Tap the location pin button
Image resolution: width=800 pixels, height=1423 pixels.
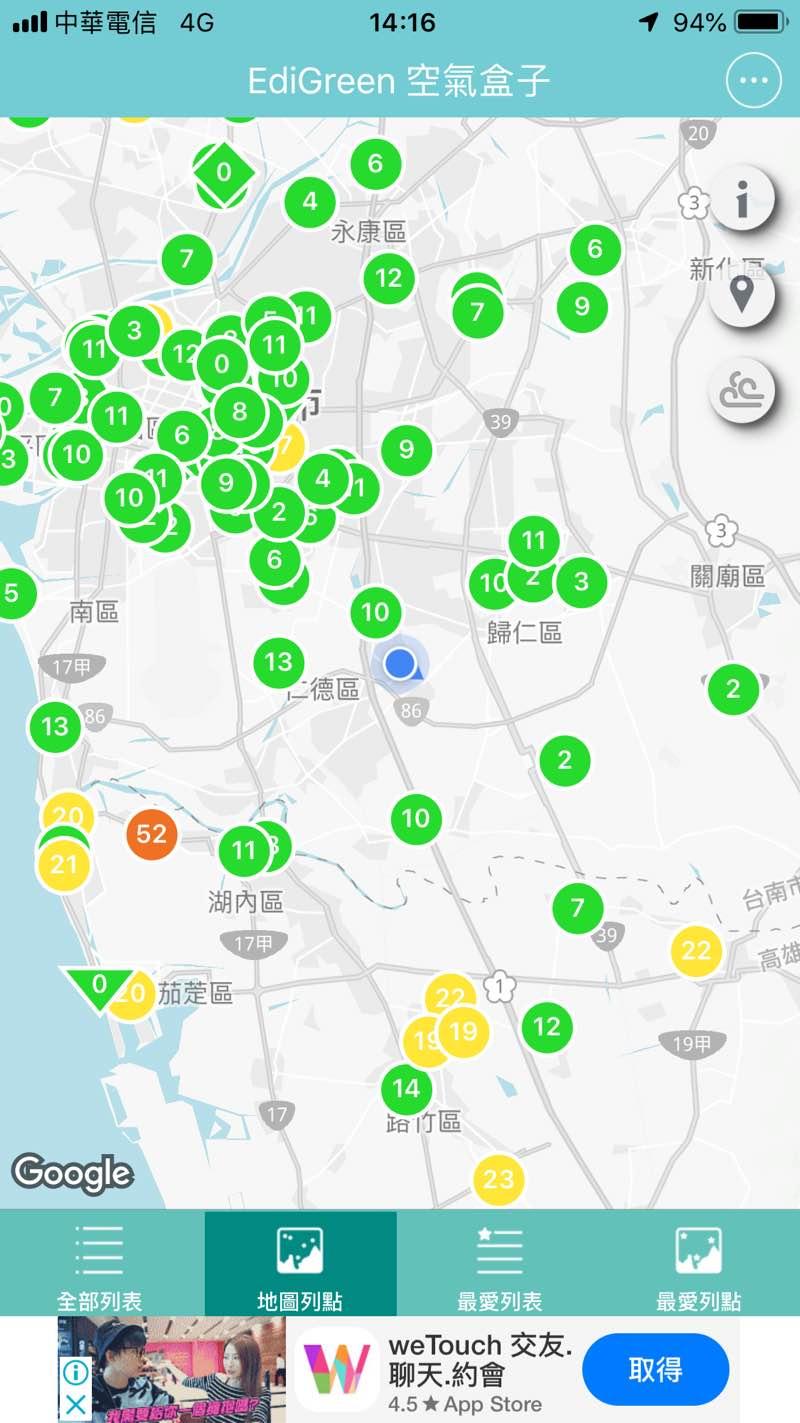pos(741,294)
